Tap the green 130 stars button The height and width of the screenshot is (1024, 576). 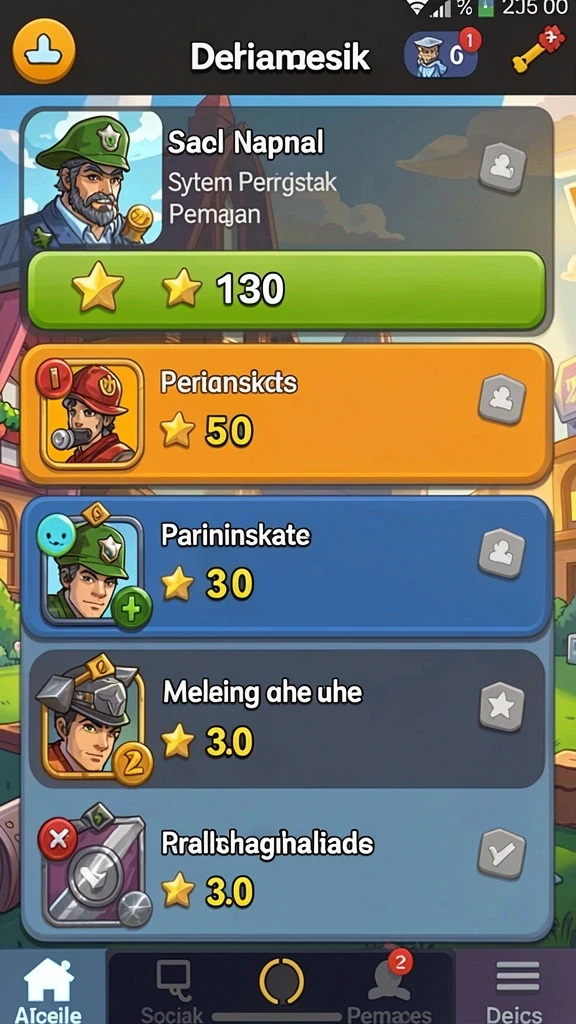(286, 289)
